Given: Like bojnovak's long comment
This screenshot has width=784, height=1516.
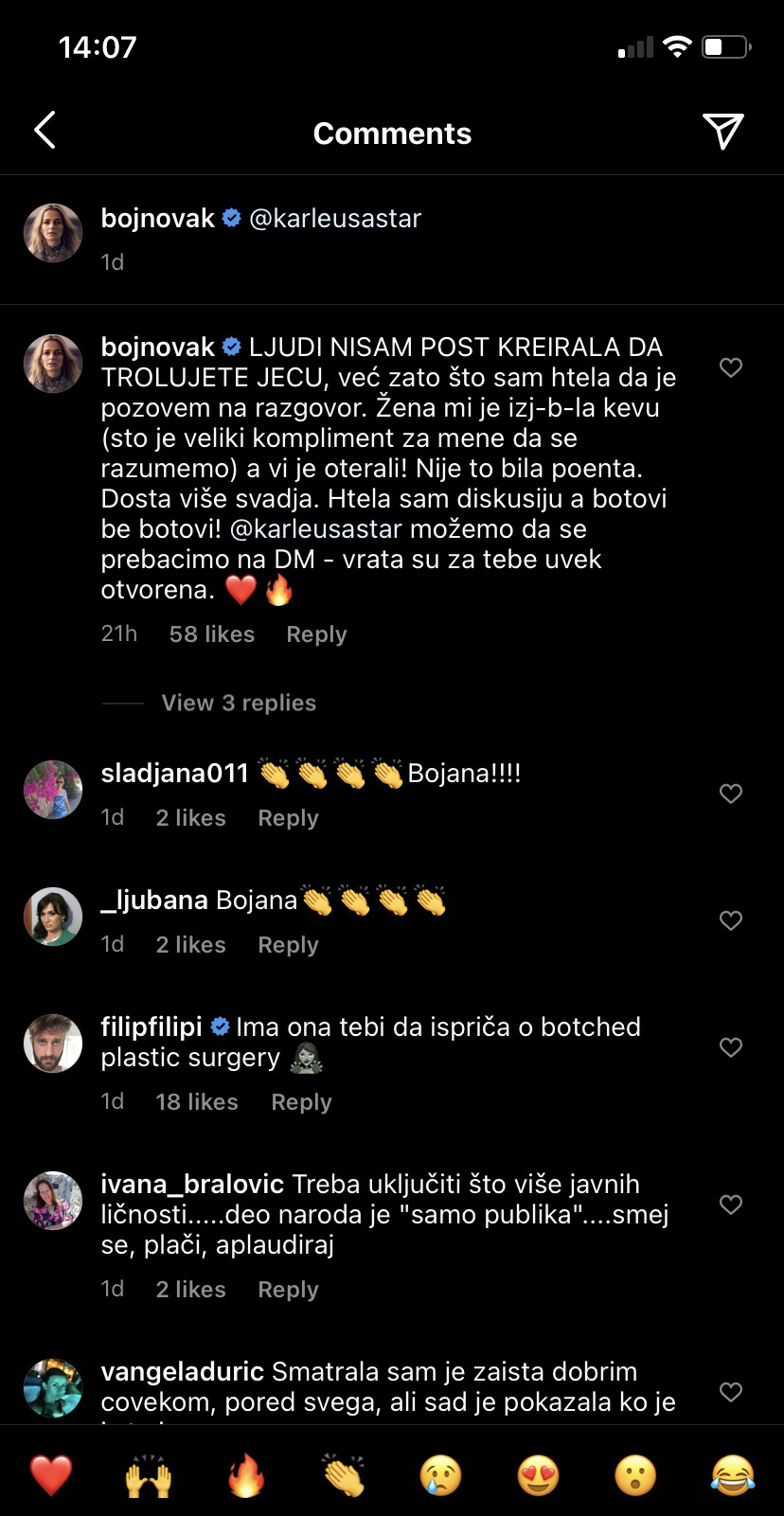Looking at the screenshot, I should [x=730, y=367].
